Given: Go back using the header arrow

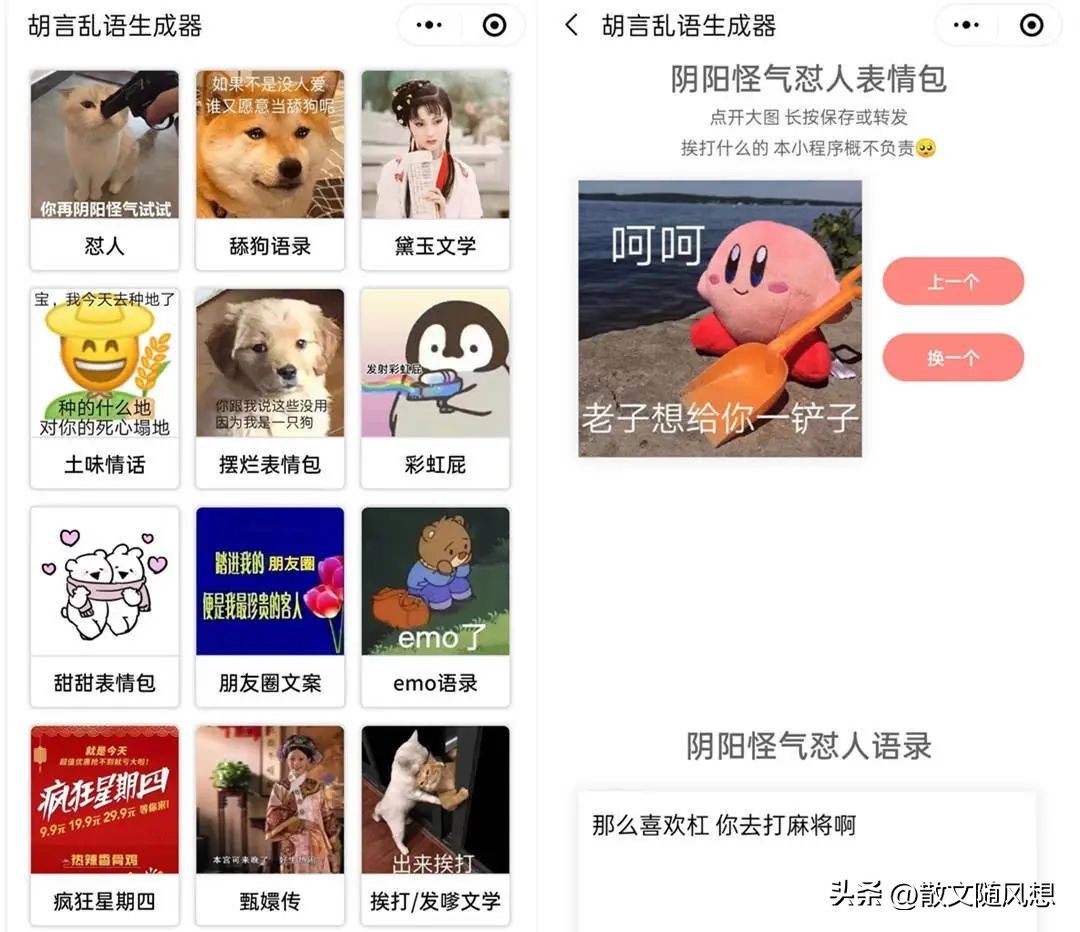Looking at the screenshot, I should pos(571,26).
